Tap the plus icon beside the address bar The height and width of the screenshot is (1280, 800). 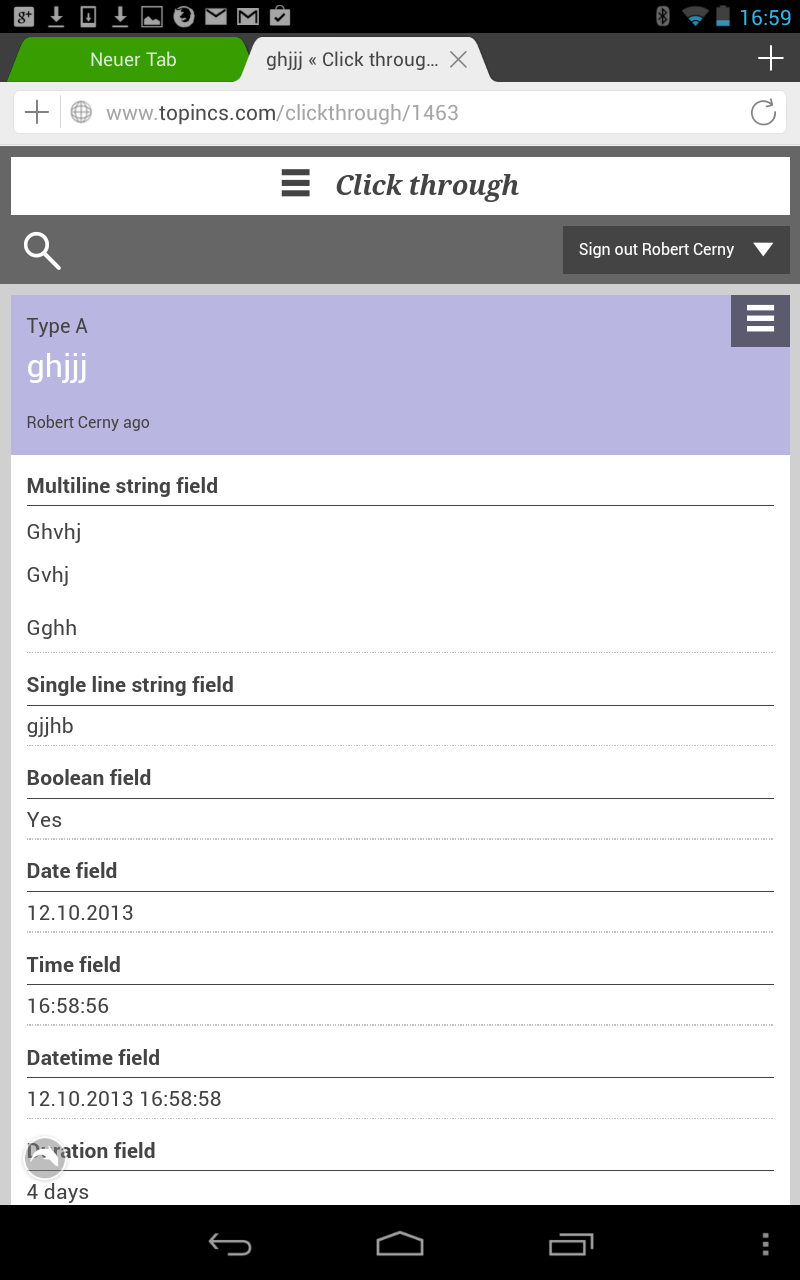pyautogui.click(x=36, y=113)
